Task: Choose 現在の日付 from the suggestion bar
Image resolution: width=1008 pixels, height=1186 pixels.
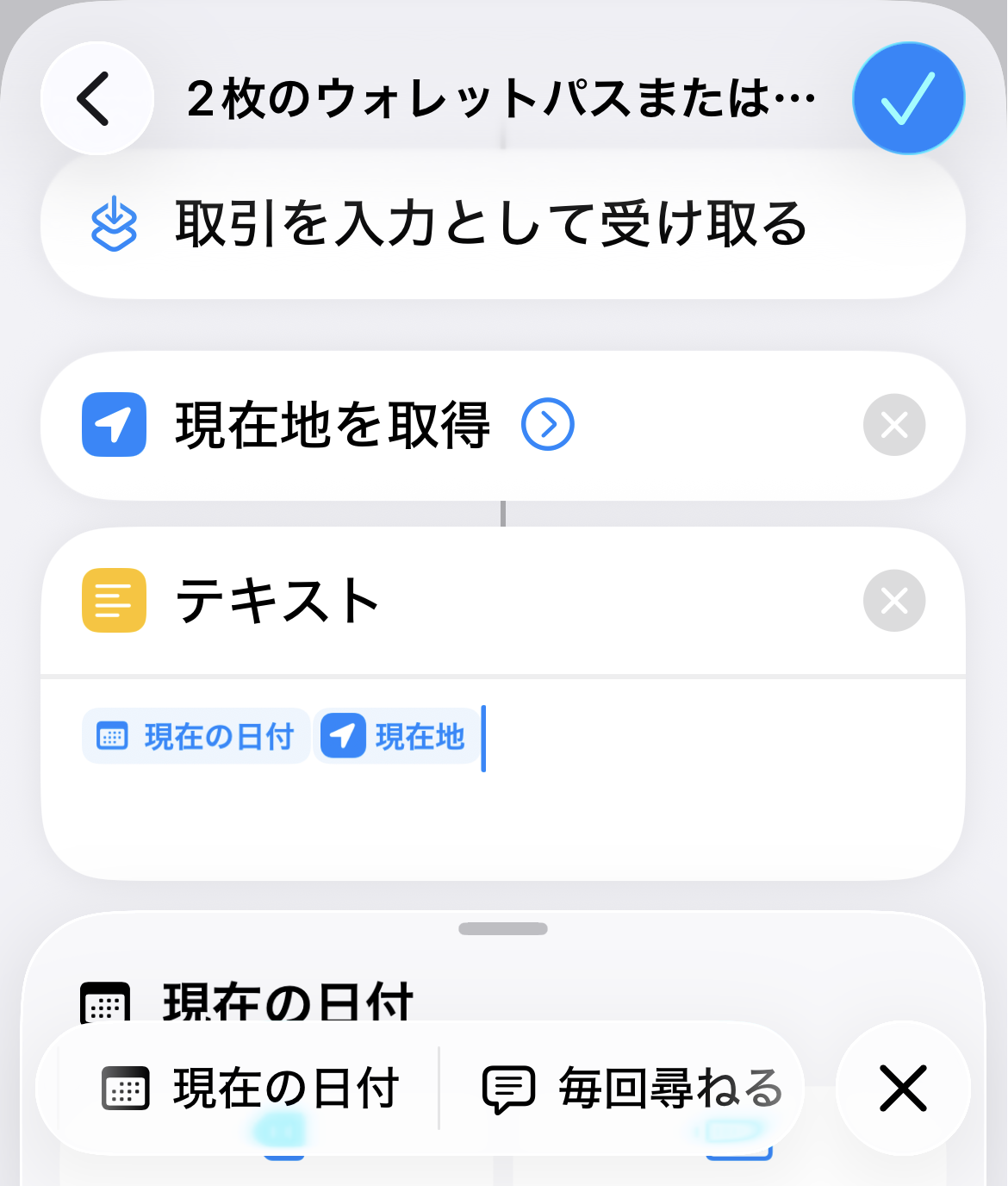Action: [x=250, y=1088]
